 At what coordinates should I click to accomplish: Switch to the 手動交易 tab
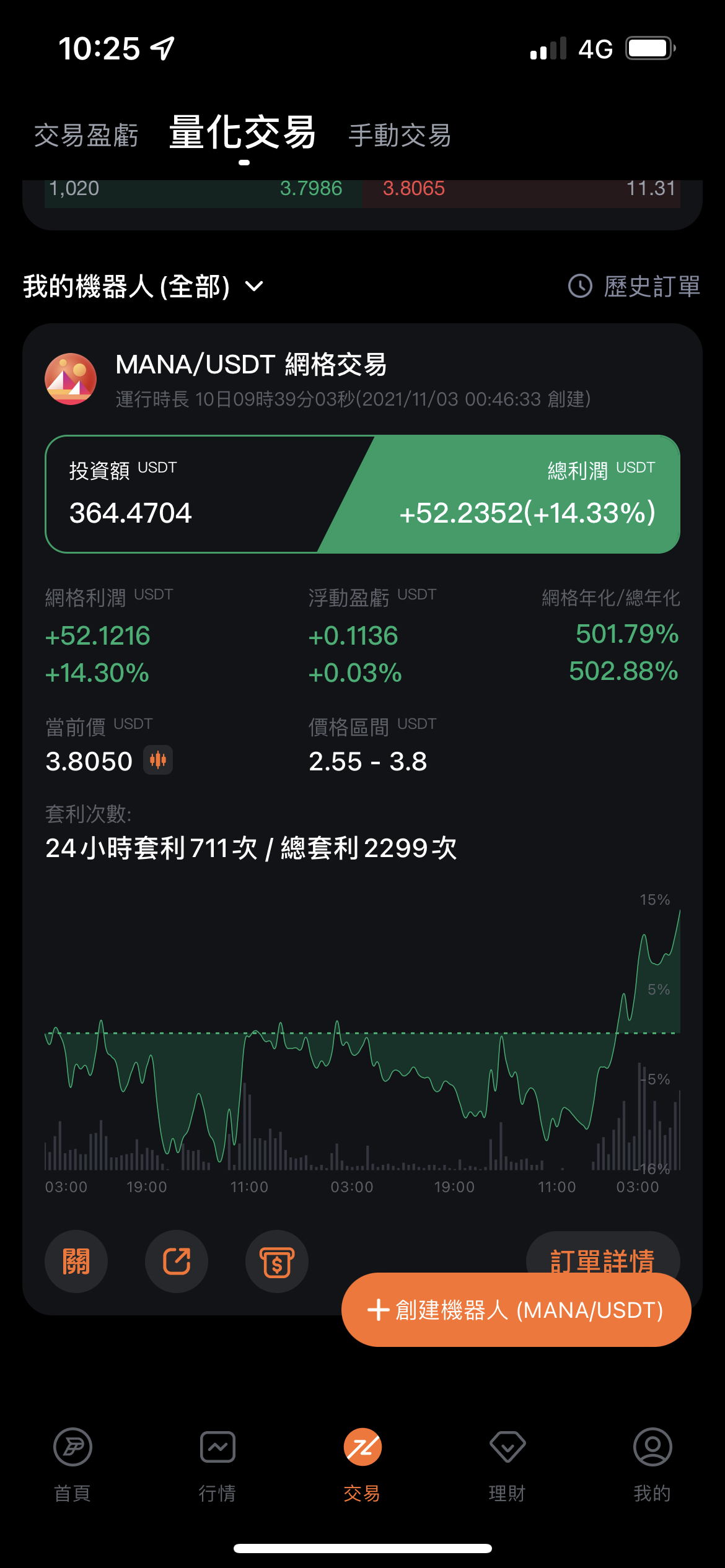400,135
